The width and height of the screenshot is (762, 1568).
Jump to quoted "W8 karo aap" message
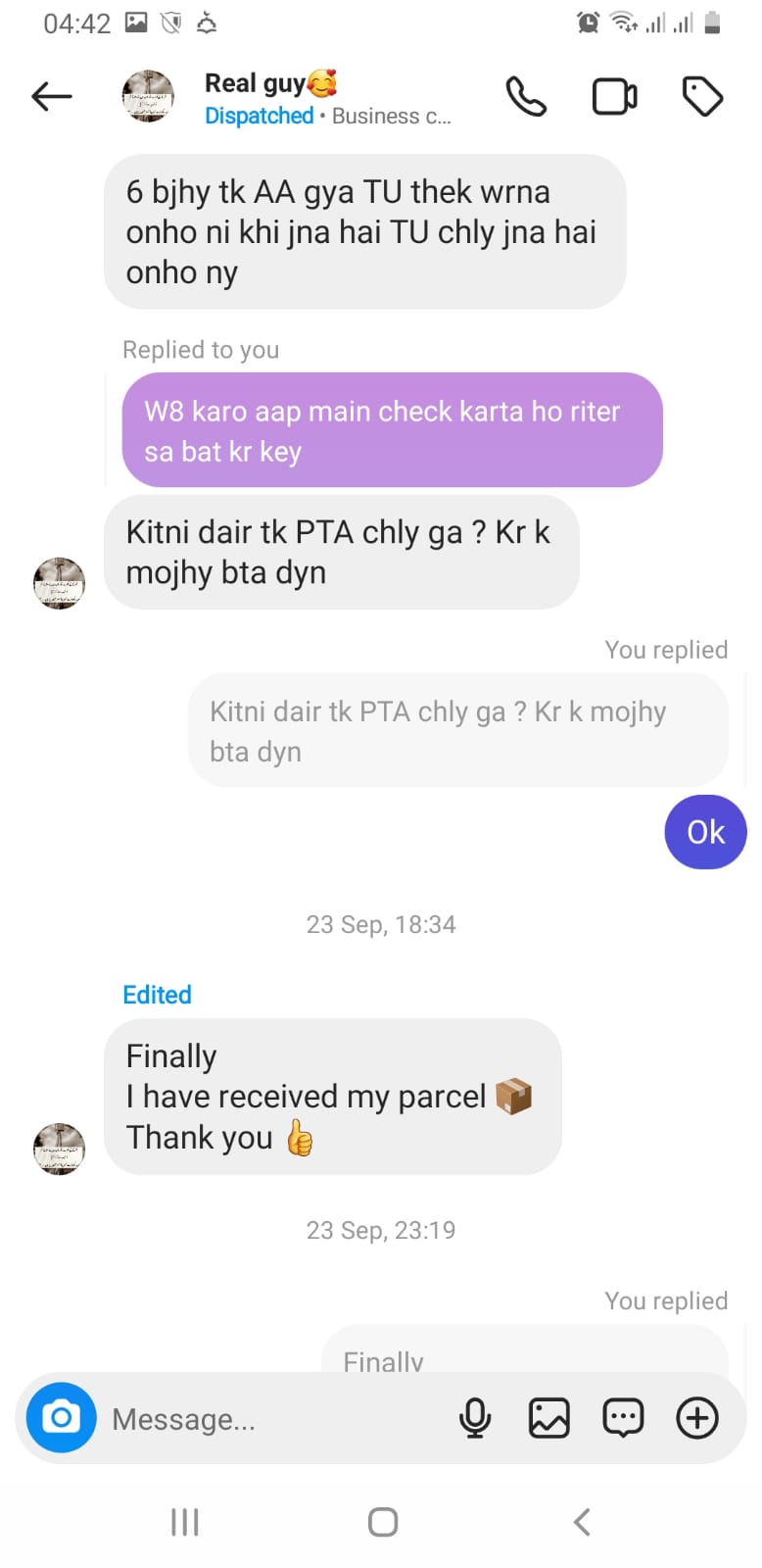pyautogui.click(x=392, y=430)
